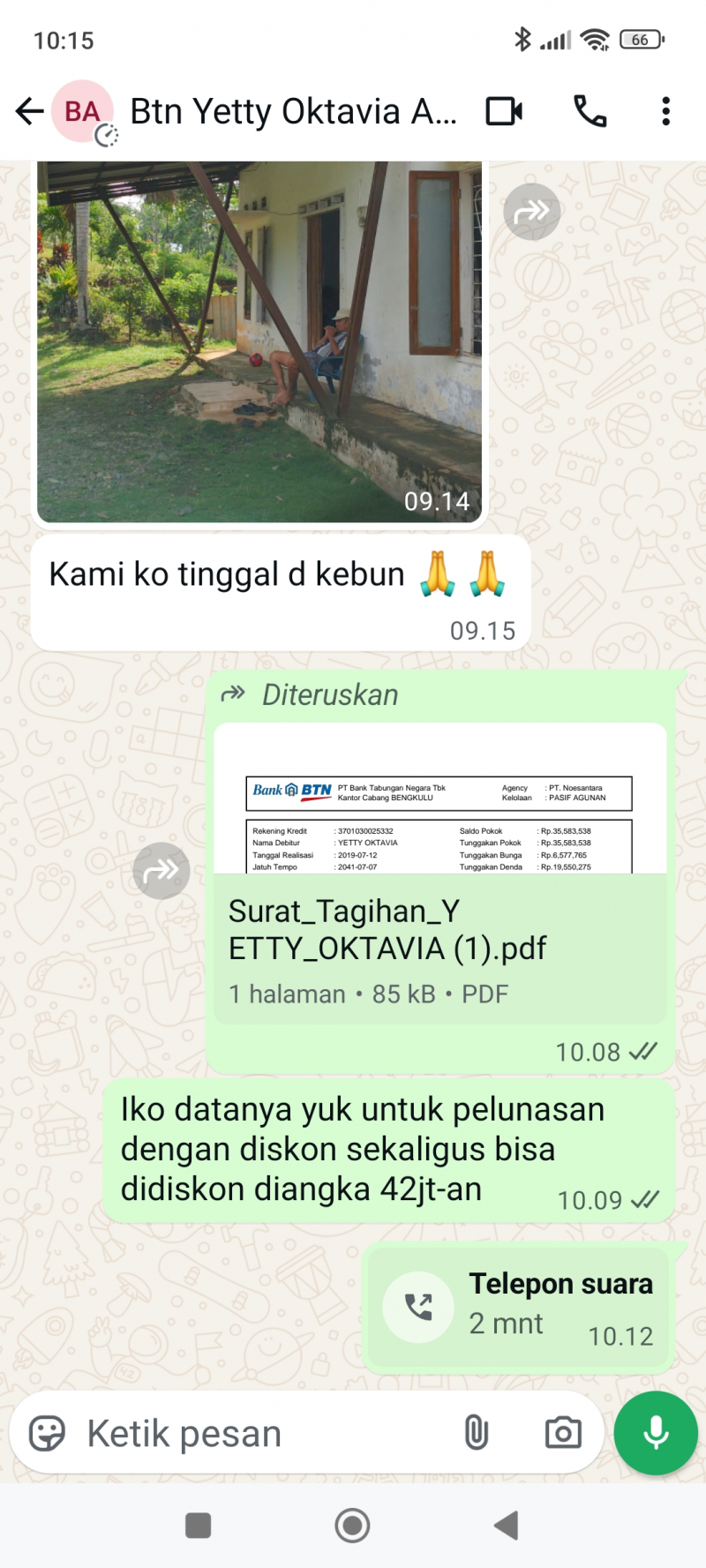Open the overflow menu
This screenshot has width=706, height=1568.
click(x=665, y=111)
